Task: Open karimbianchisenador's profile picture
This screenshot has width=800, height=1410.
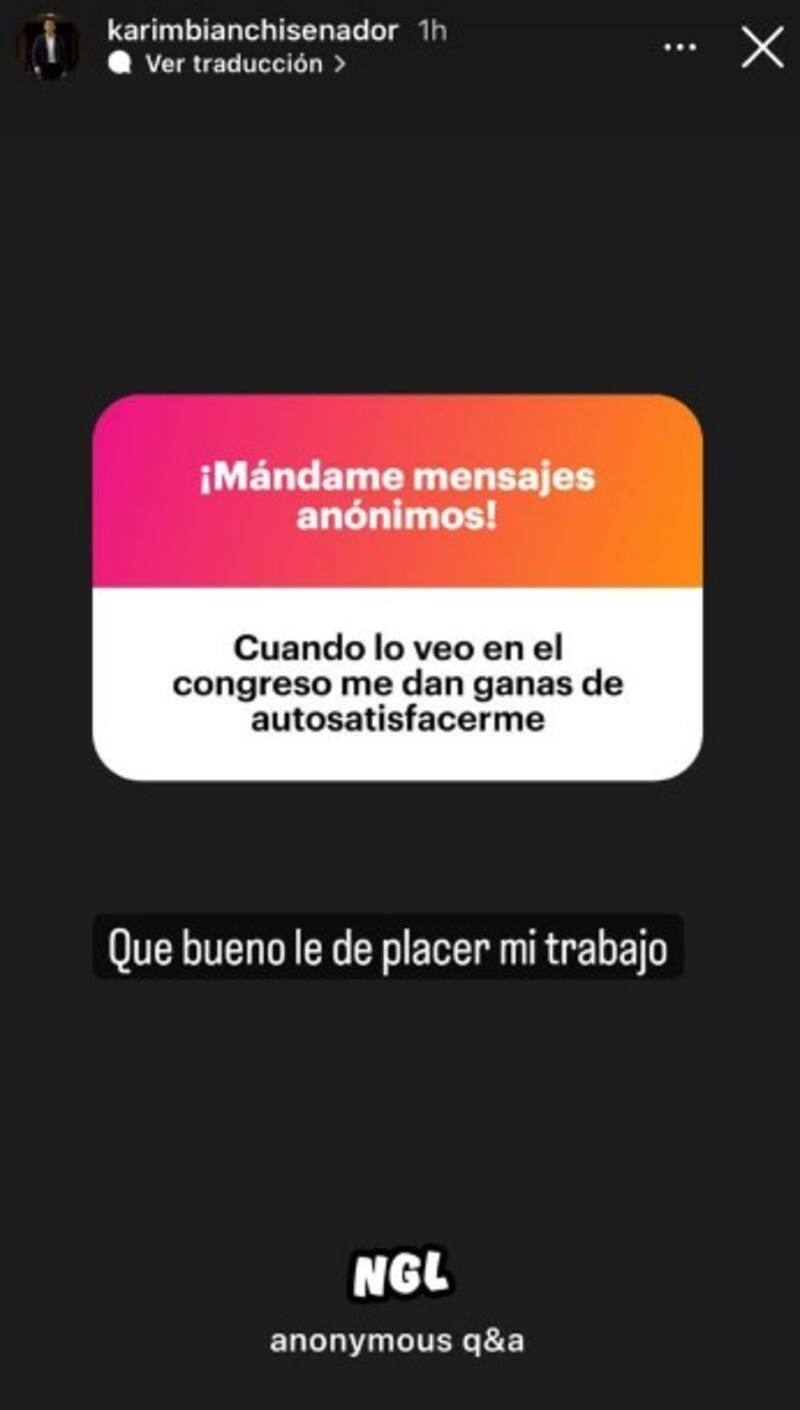Action: [x=47, y=47]
